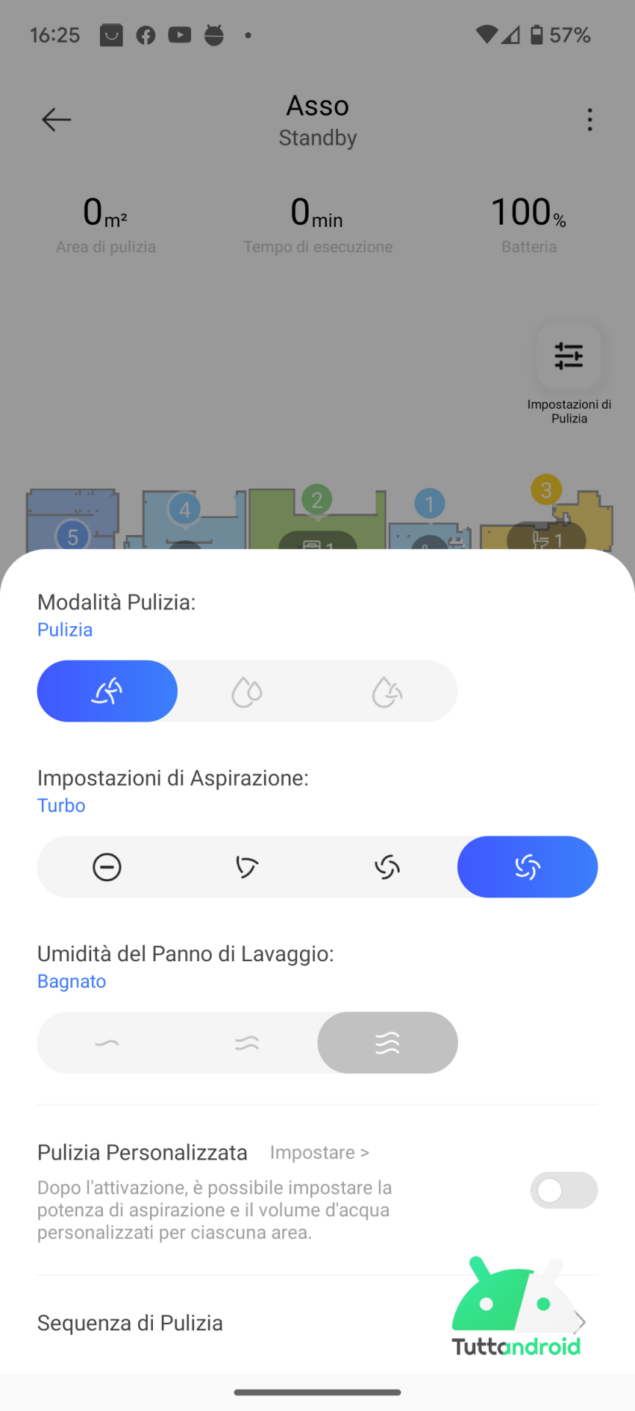Image resolution: width=635 pixels, height=1411 pixels.
Task: Open the three-dot overflow menu
Action: pos(589,120)
